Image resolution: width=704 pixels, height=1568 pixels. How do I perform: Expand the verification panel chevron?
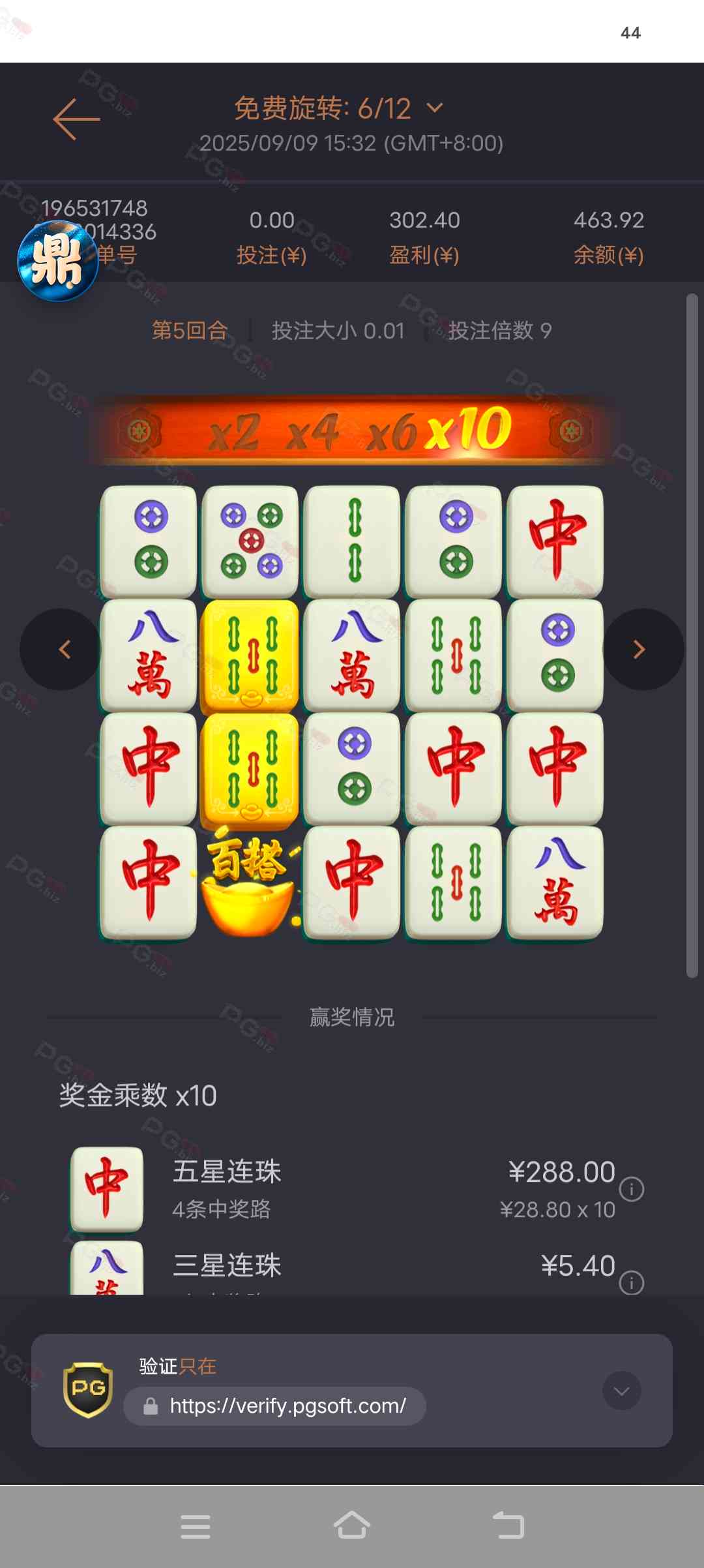621,1391
